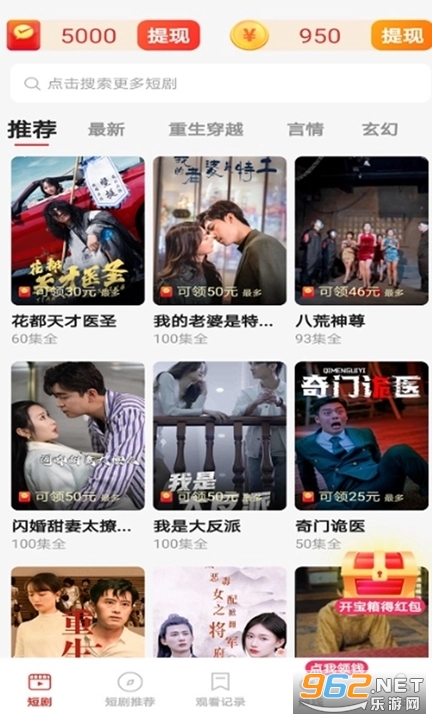432x720 pixels.
Task: Select the 重生穿越 category tab
Action: tap(206, 129)
